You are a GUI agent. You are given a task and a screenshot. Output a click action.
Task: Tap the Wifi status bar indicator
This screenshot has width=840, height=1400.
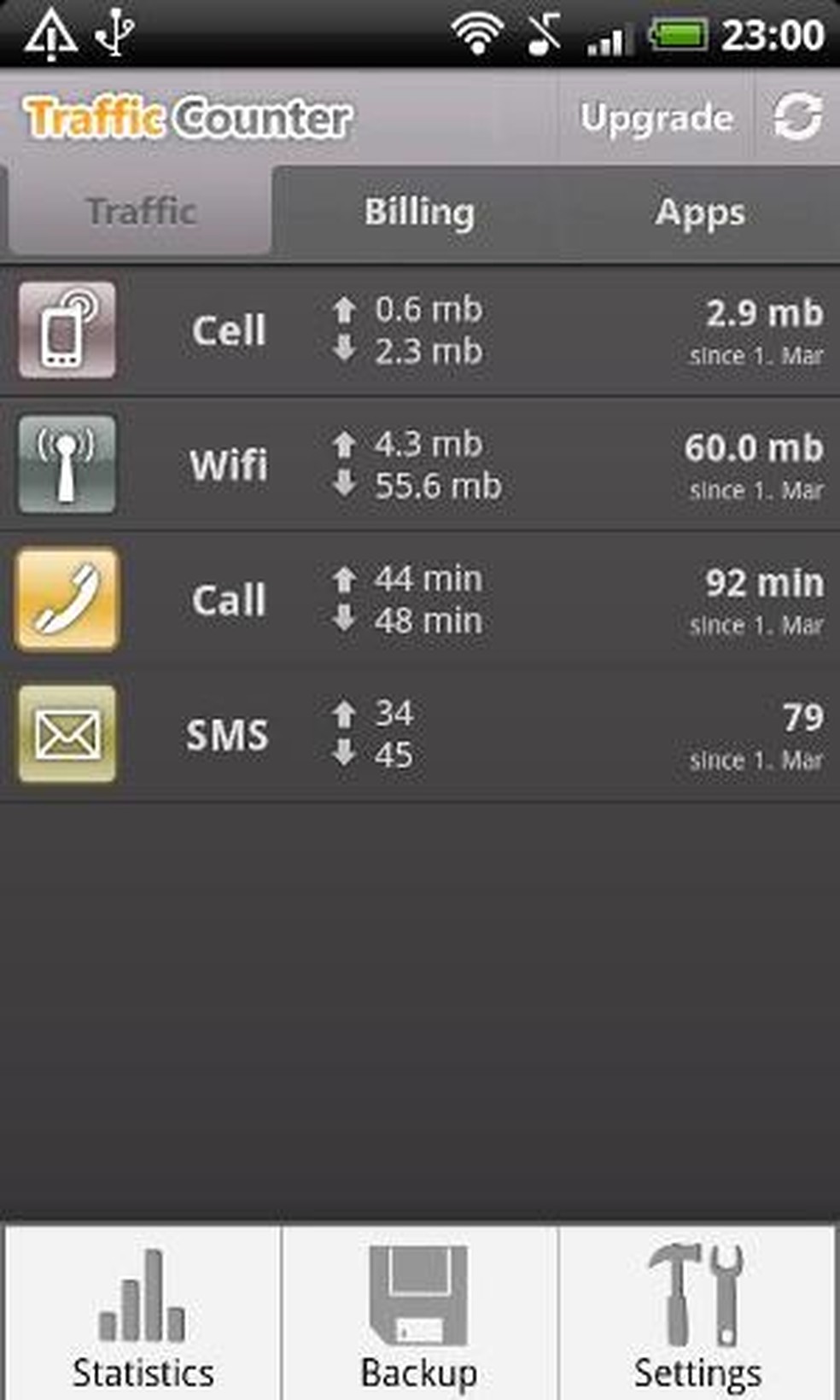coord(479,34)
